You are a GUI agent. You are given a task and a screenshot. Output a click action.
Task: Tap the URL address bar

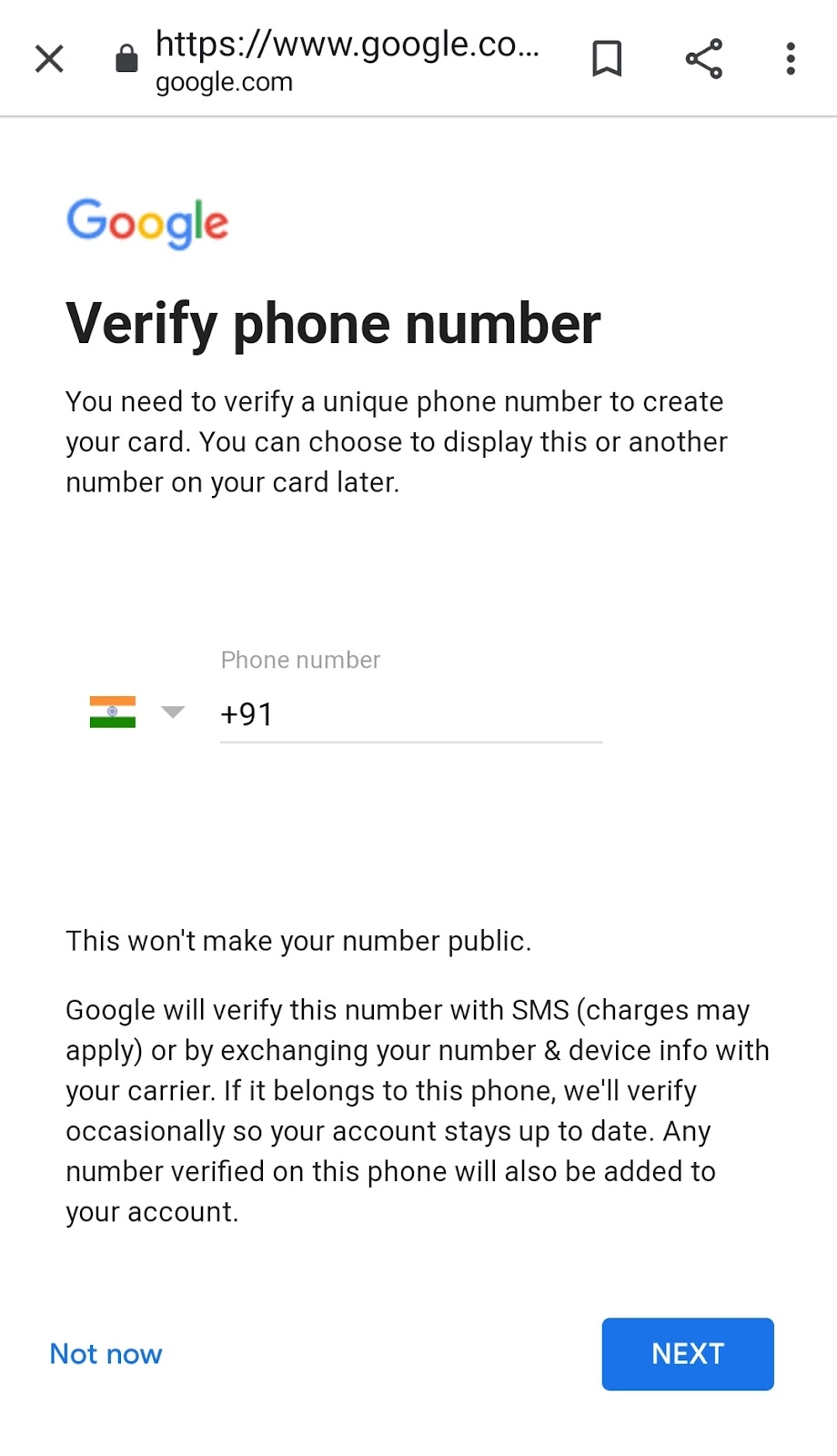pyautogui.click(x=346, y=60)
